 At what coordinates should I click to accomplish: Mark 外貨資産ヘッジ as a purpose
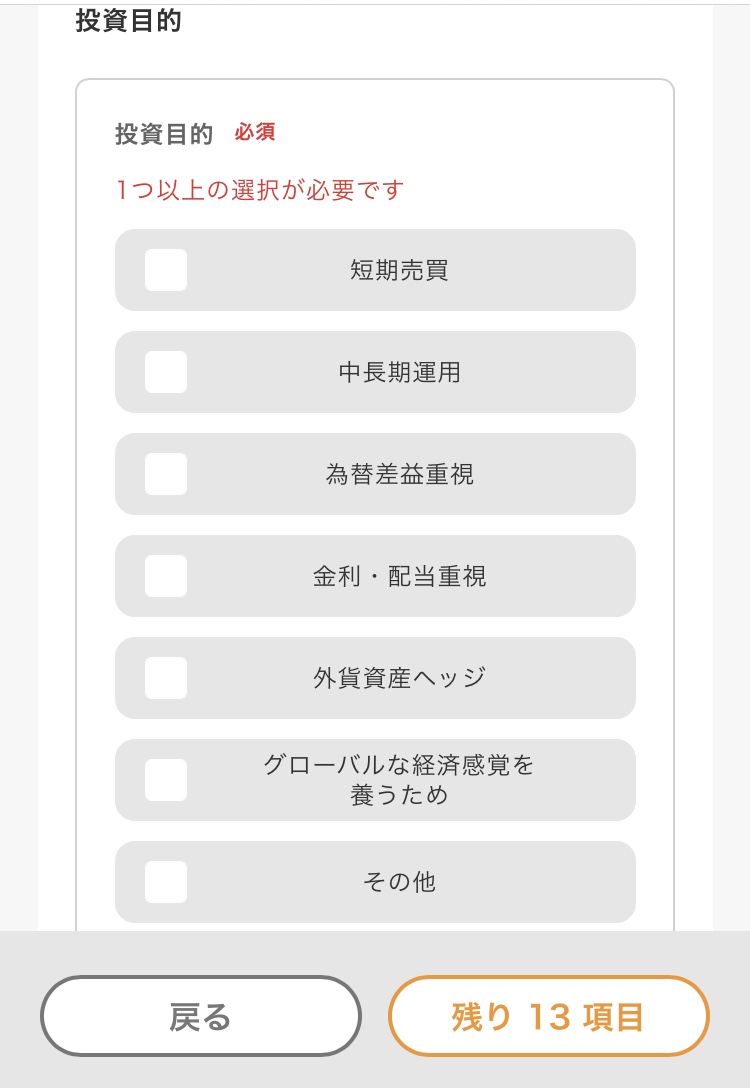[166, 678]
